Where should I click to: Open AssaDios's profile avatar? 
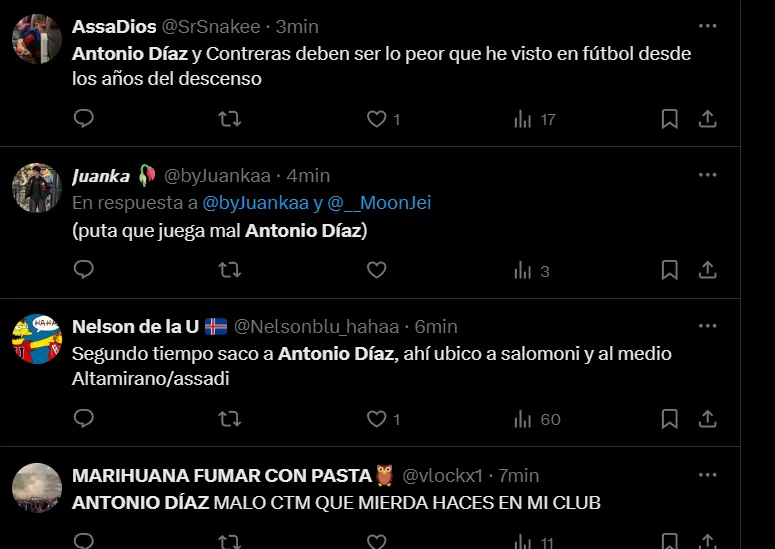click(37, 39)
